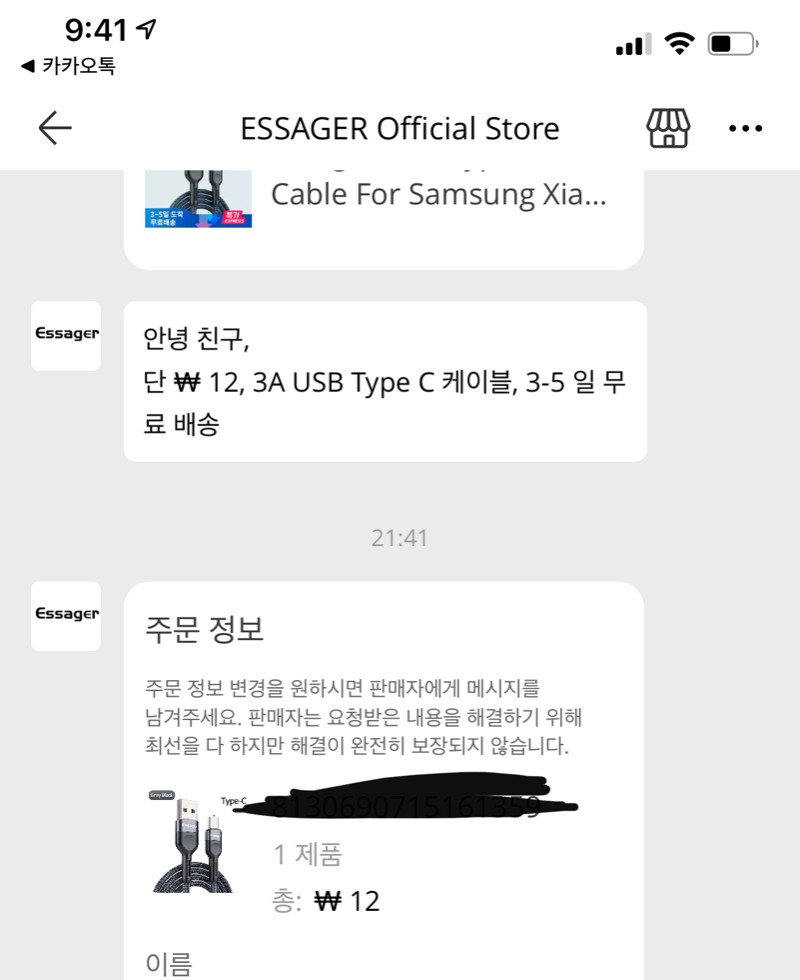Open the store page icon

pyautogui.click(x=668, y=128)
